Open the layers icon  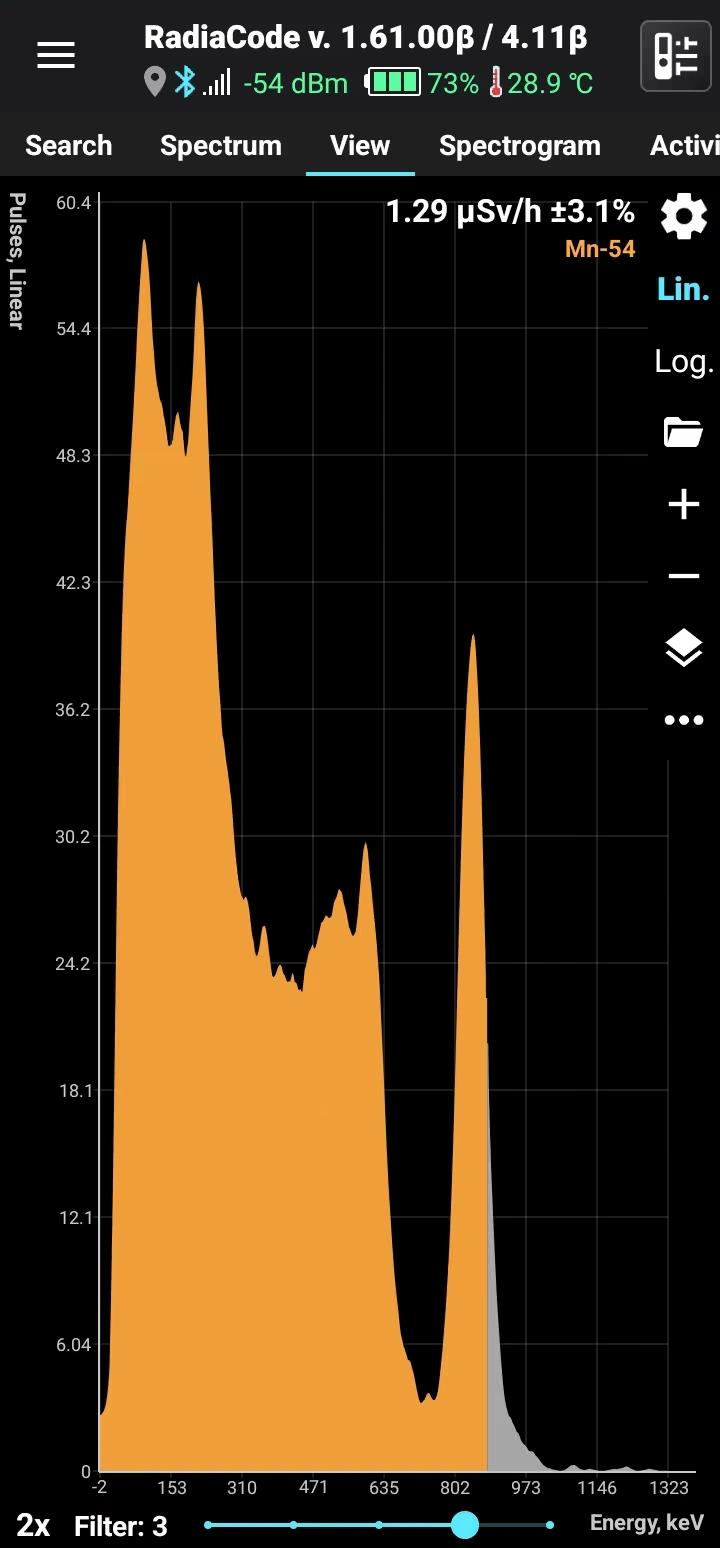point(684,649)
